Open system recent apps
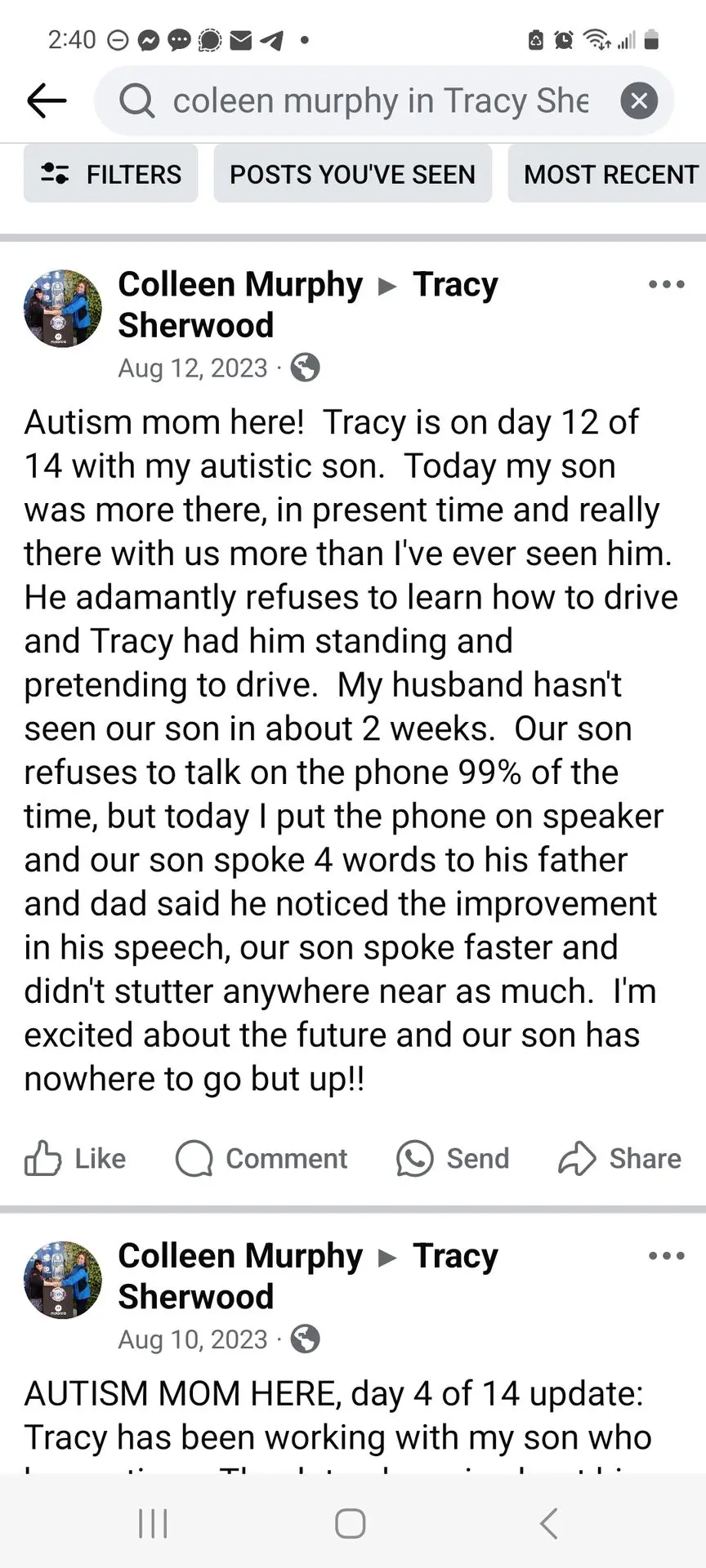This screenshot has width=706, height=1568. tap(153, 1523)
